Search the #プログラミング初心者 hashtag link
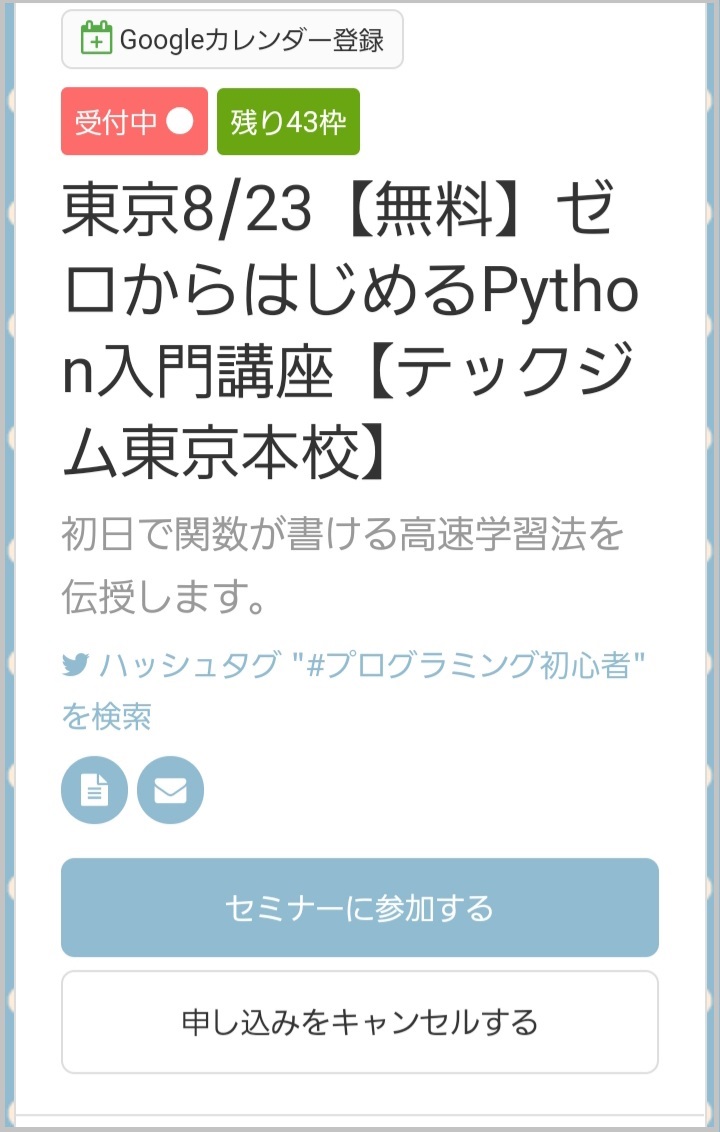The height and width of the screenshot is (1132, 720). pos(352,666)
